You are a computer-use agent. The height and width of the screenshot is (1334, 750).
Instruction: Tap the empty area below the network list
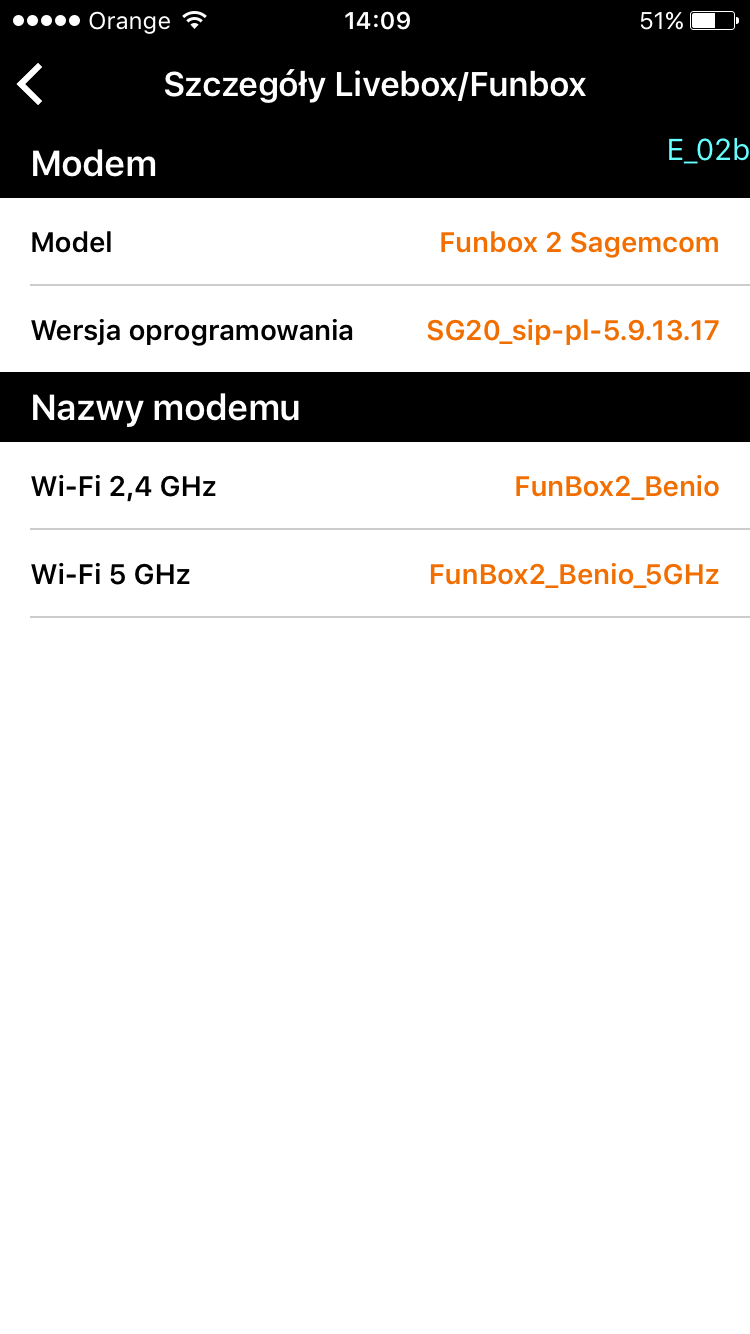tap(375, 900)
